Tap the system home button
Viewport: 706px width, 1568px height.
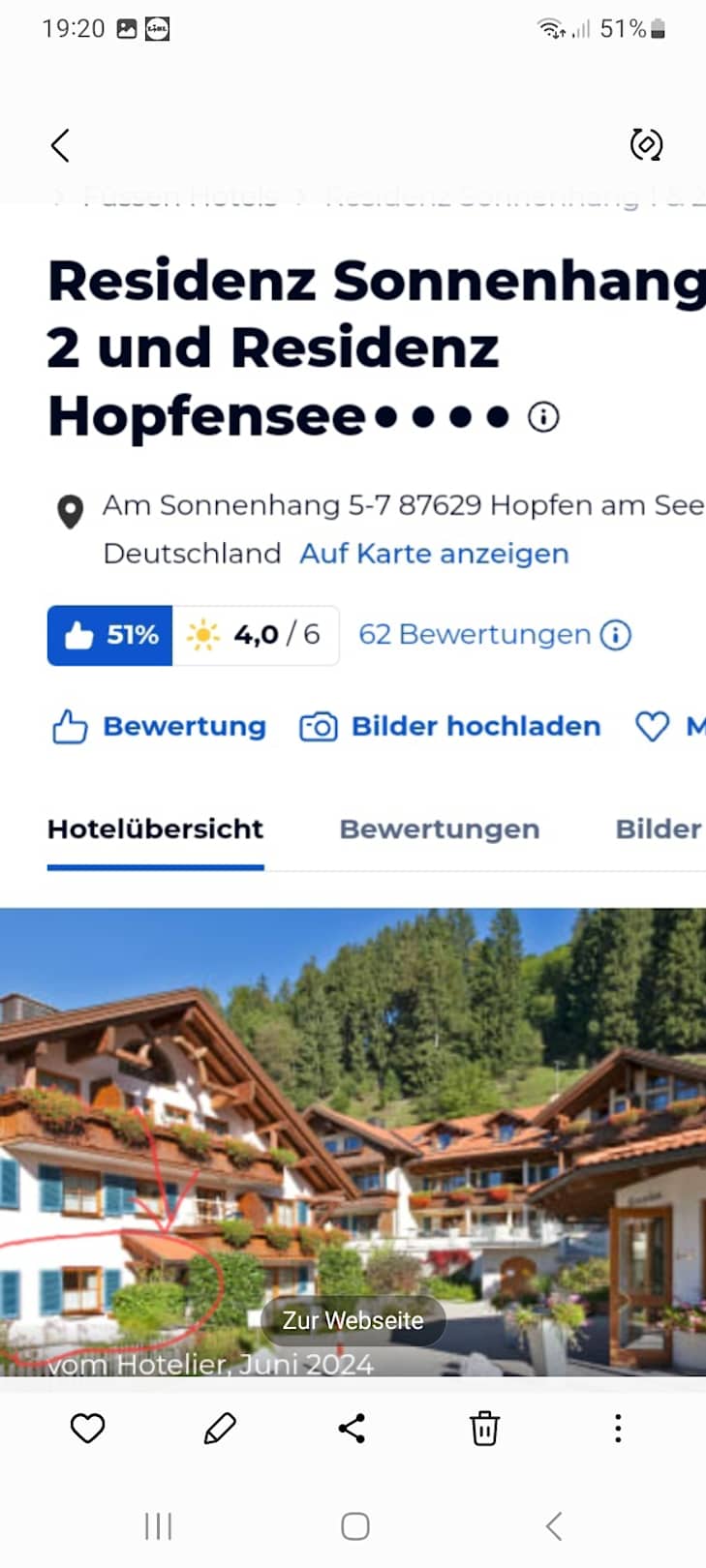tap(354, 1526)
